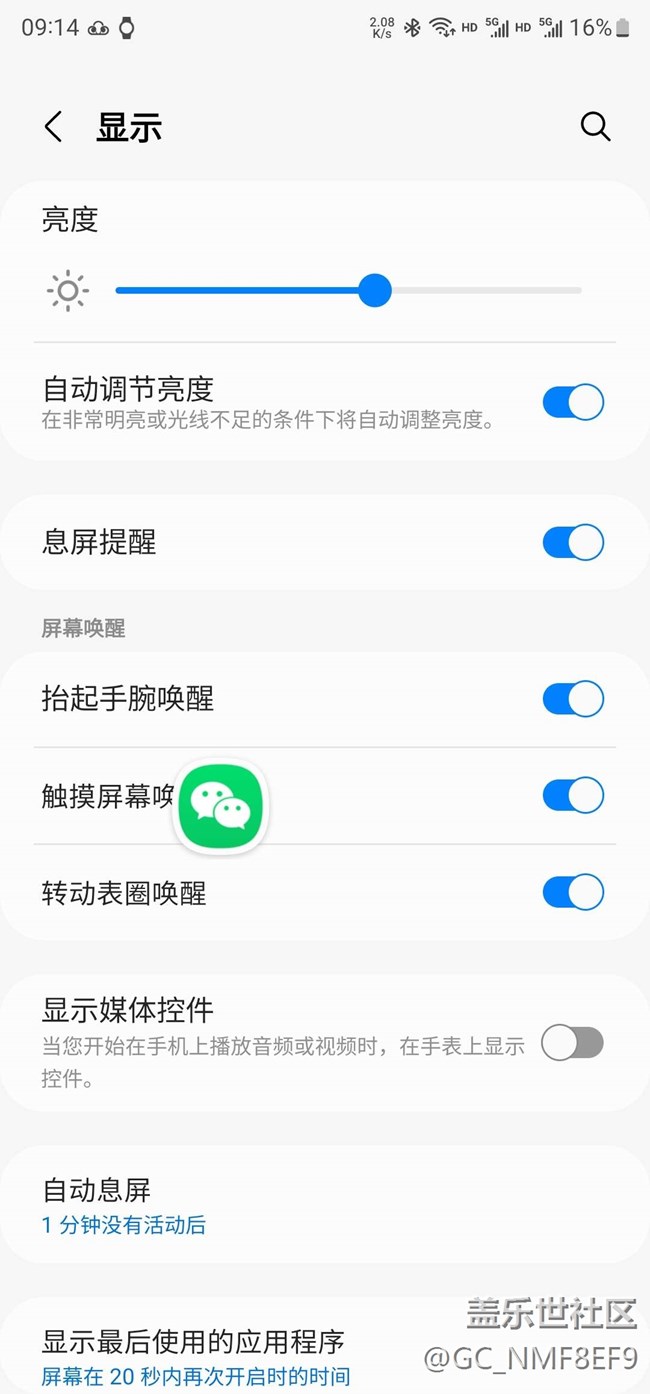The image size is (650, 1394).
Task: Go back from the 显示 settings page
Action: (53, 127)
